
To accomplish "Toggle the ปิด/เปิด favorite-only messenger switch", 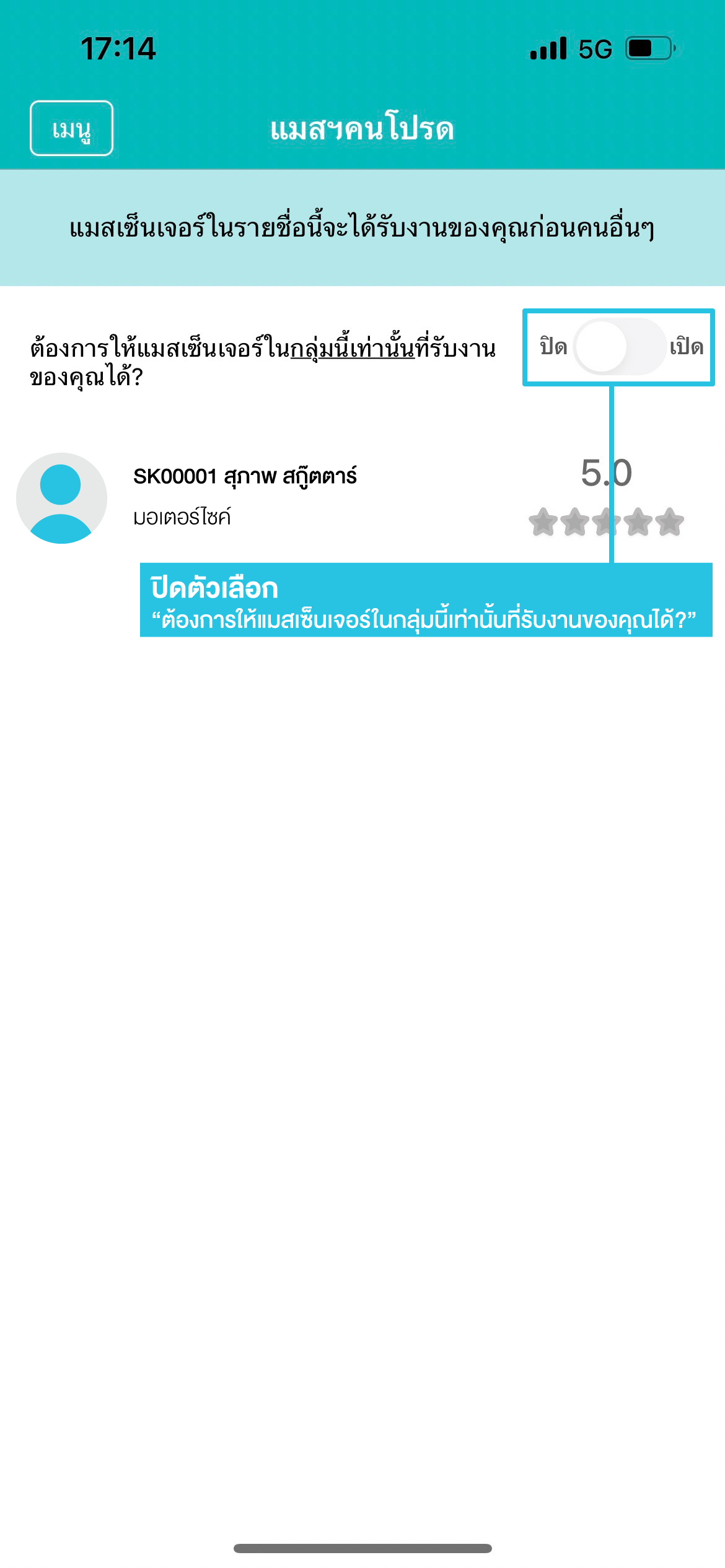I will point(619,347).
